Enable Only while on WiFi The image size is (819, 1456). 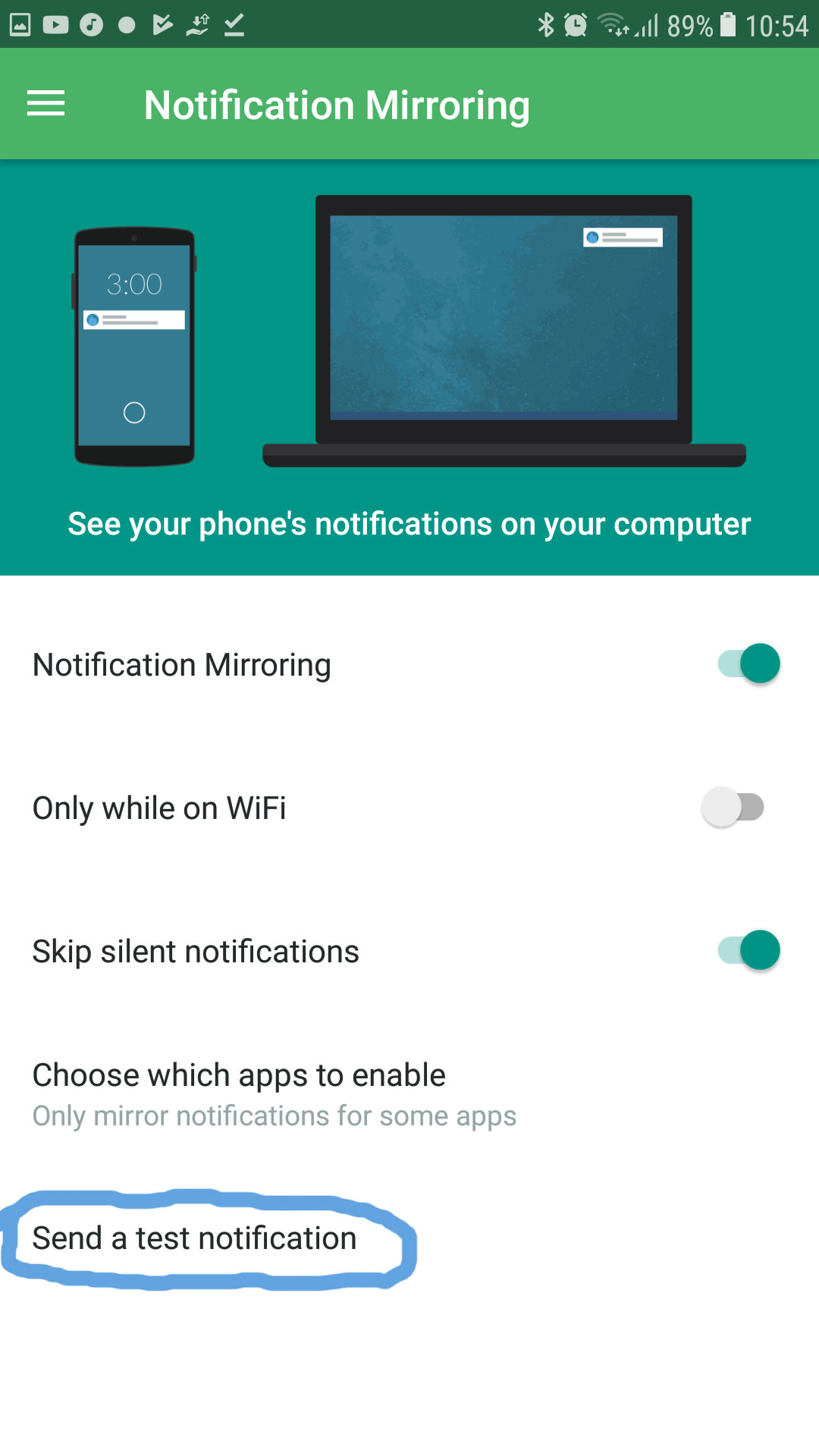pyautogui.click(x=733, y=808)
